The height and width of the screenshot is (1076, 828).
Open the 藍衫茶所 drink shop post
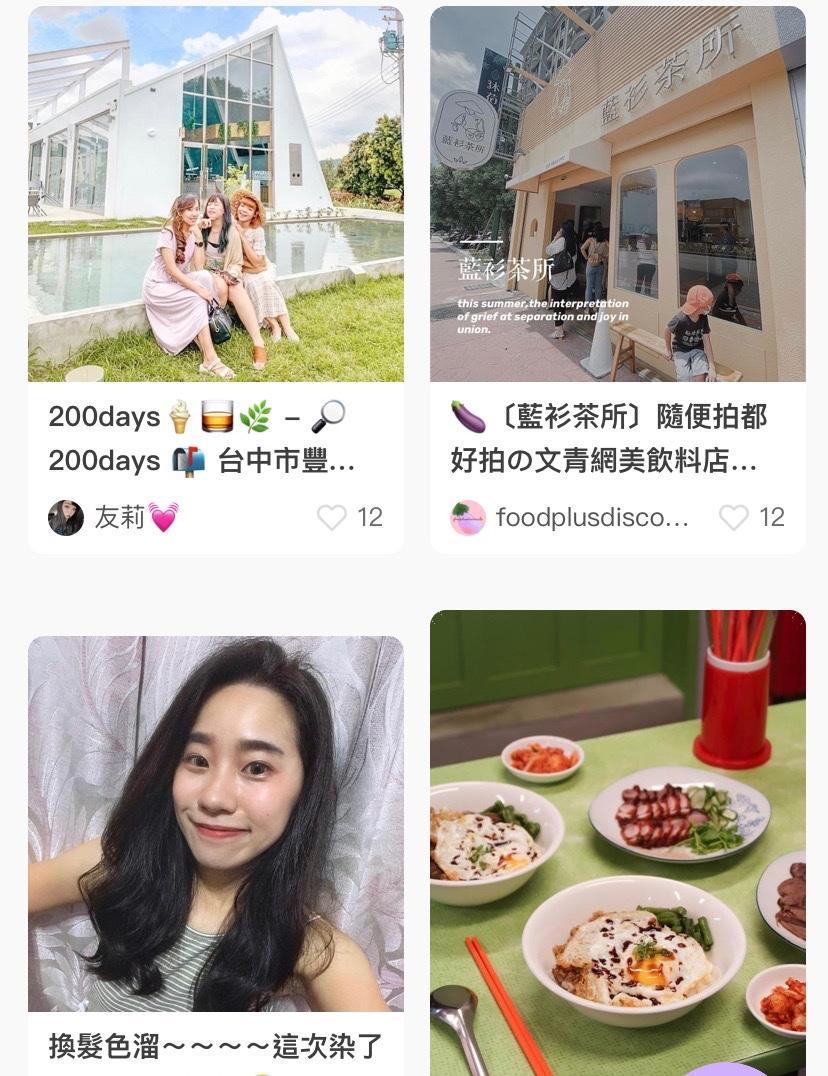pyautogui.click(x=617, y=194)
